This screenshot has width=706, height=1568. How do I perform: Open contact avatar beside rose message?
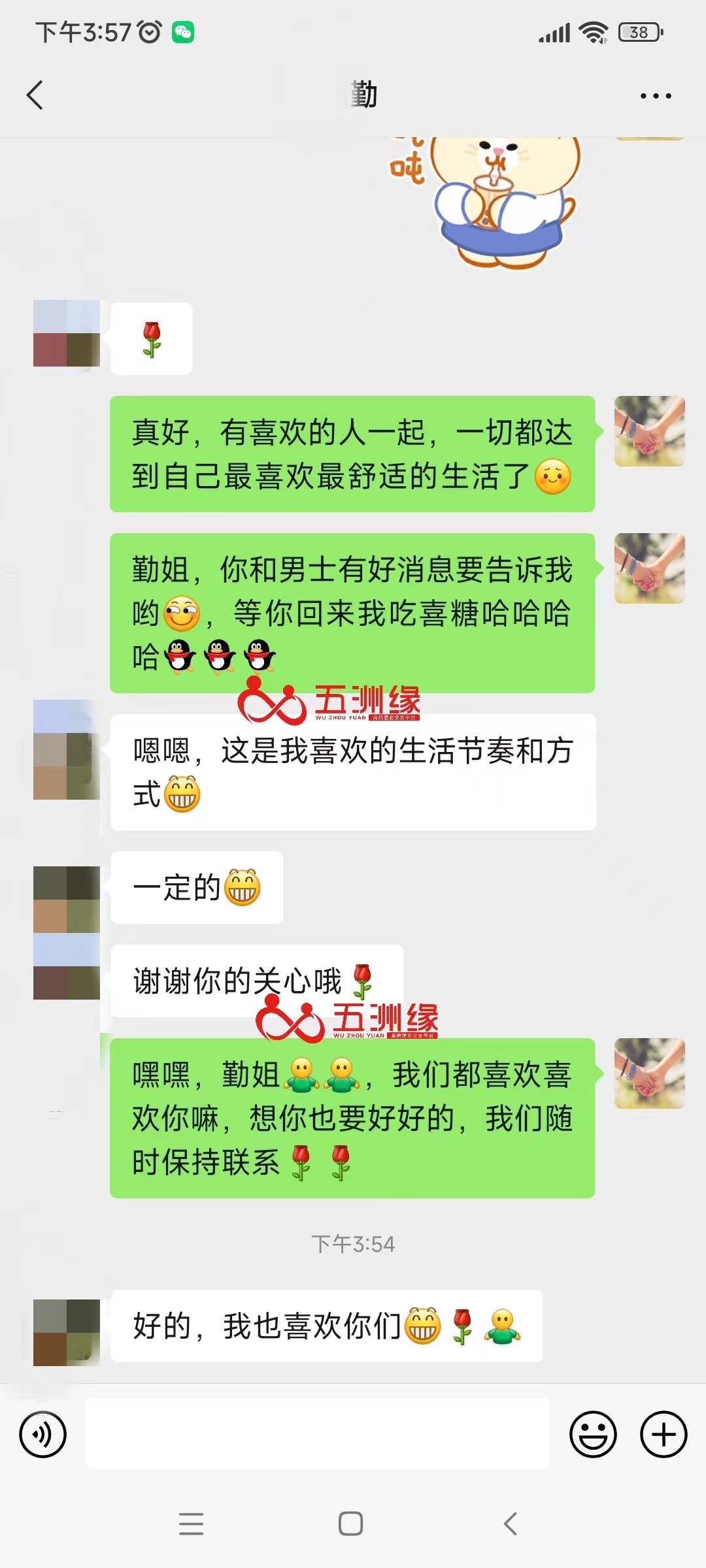point(67,333)
